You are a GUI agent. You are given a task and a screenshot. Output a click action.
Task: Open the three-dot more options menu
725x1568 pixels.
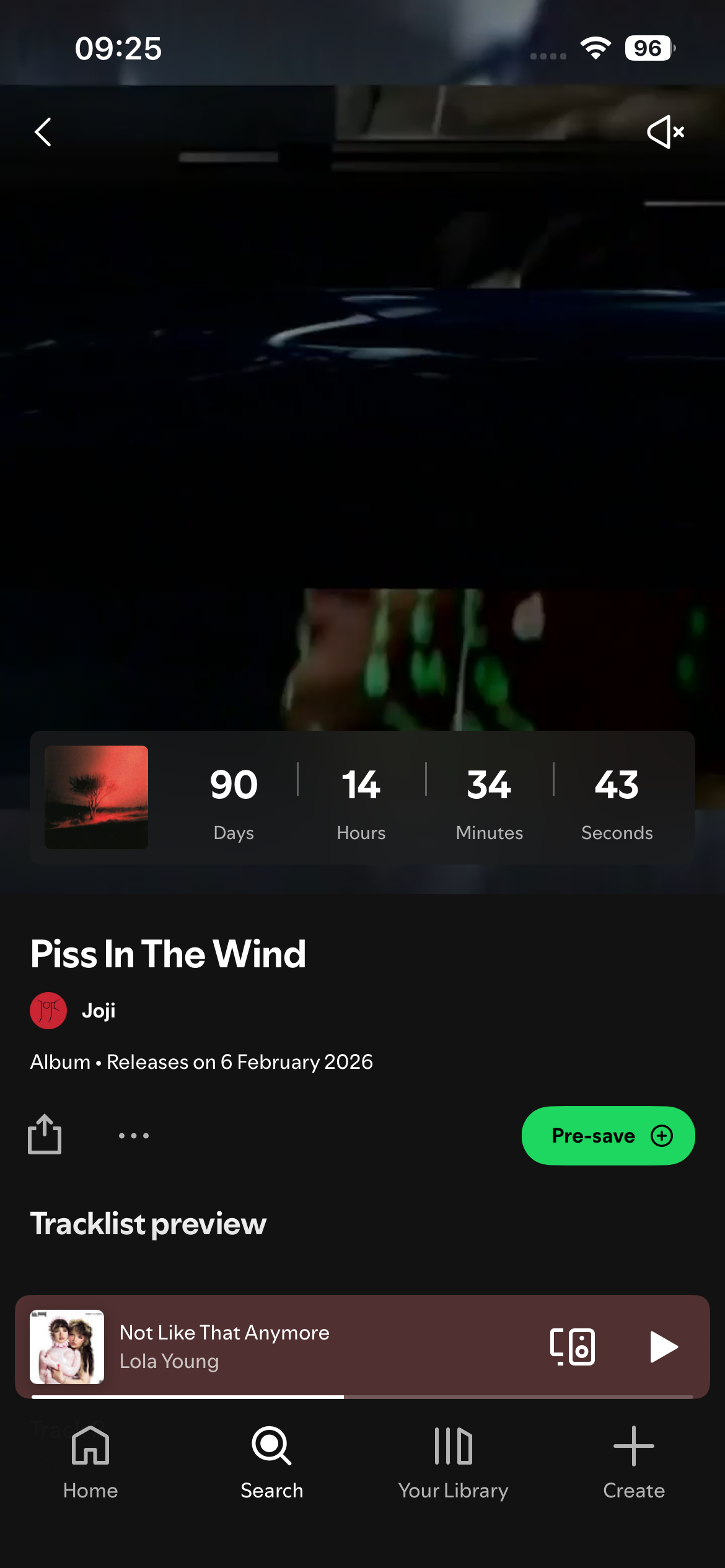134,1135
